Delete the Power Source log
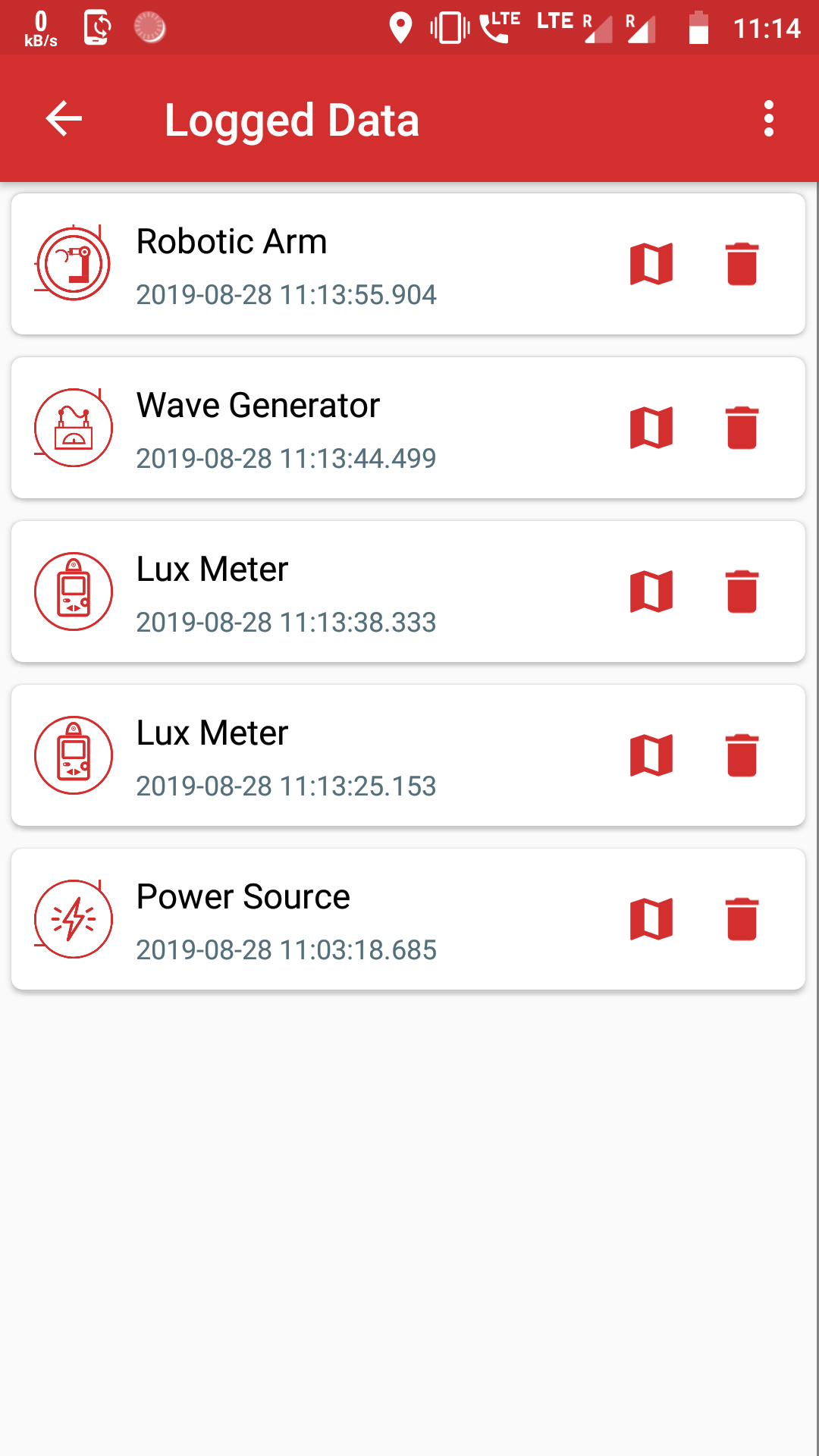819x1456 pixels. click(x=742, y=919)
